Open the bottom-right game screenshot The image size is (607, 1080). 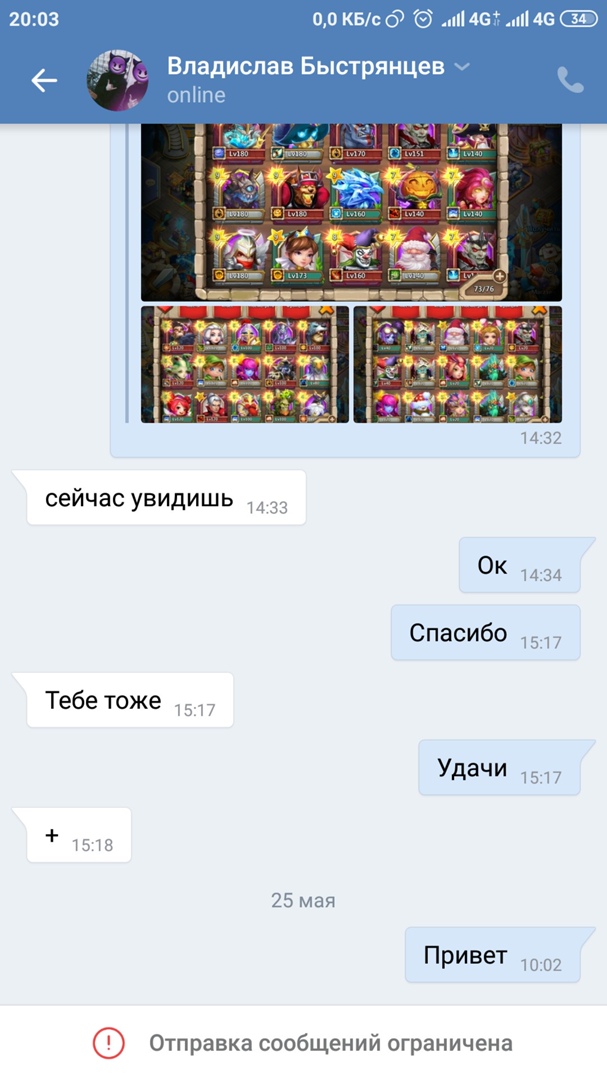(x=457, y=364)
